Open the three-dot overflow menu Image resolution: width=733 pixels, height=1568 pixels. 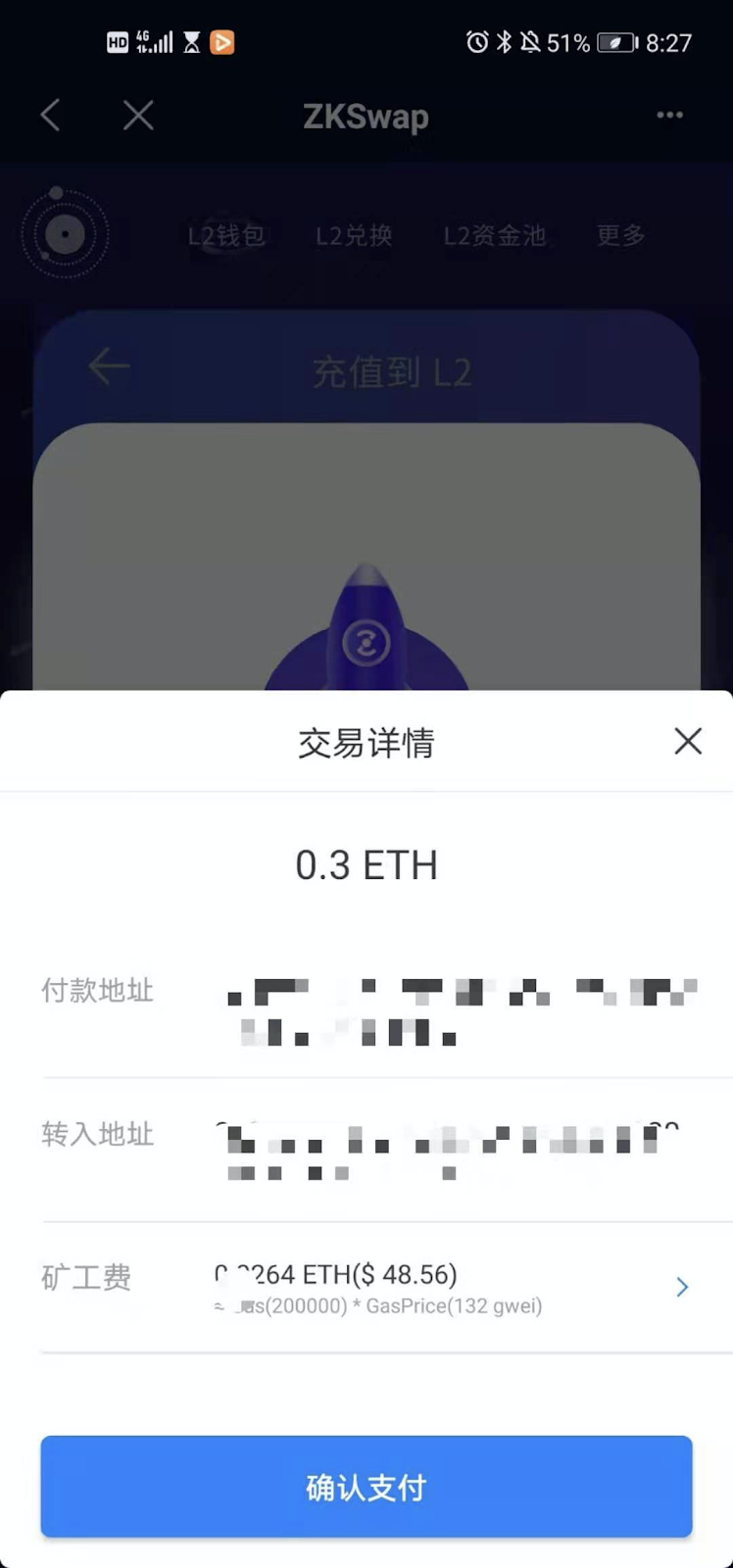(669, 116)
